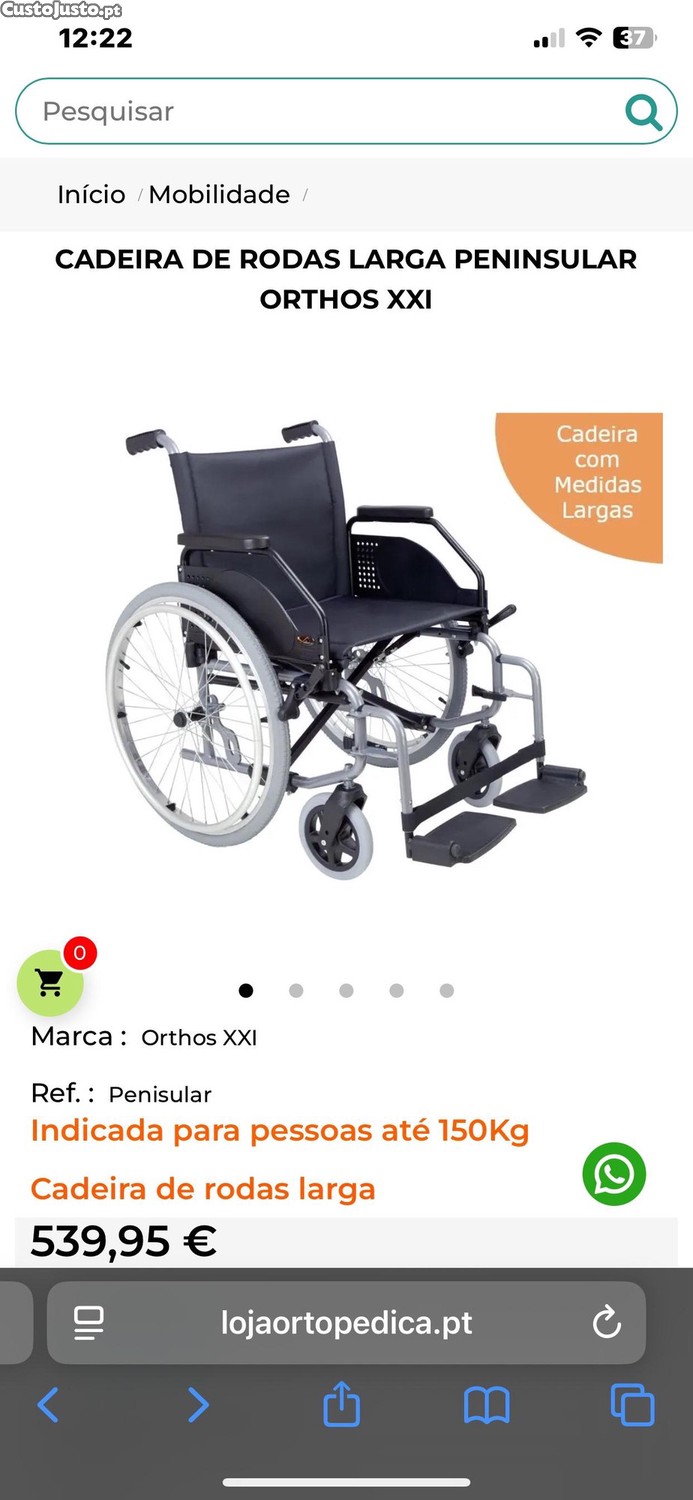Open the shopping cart button
This screenshot has height=1500, width=693.
tap(50, 983)
